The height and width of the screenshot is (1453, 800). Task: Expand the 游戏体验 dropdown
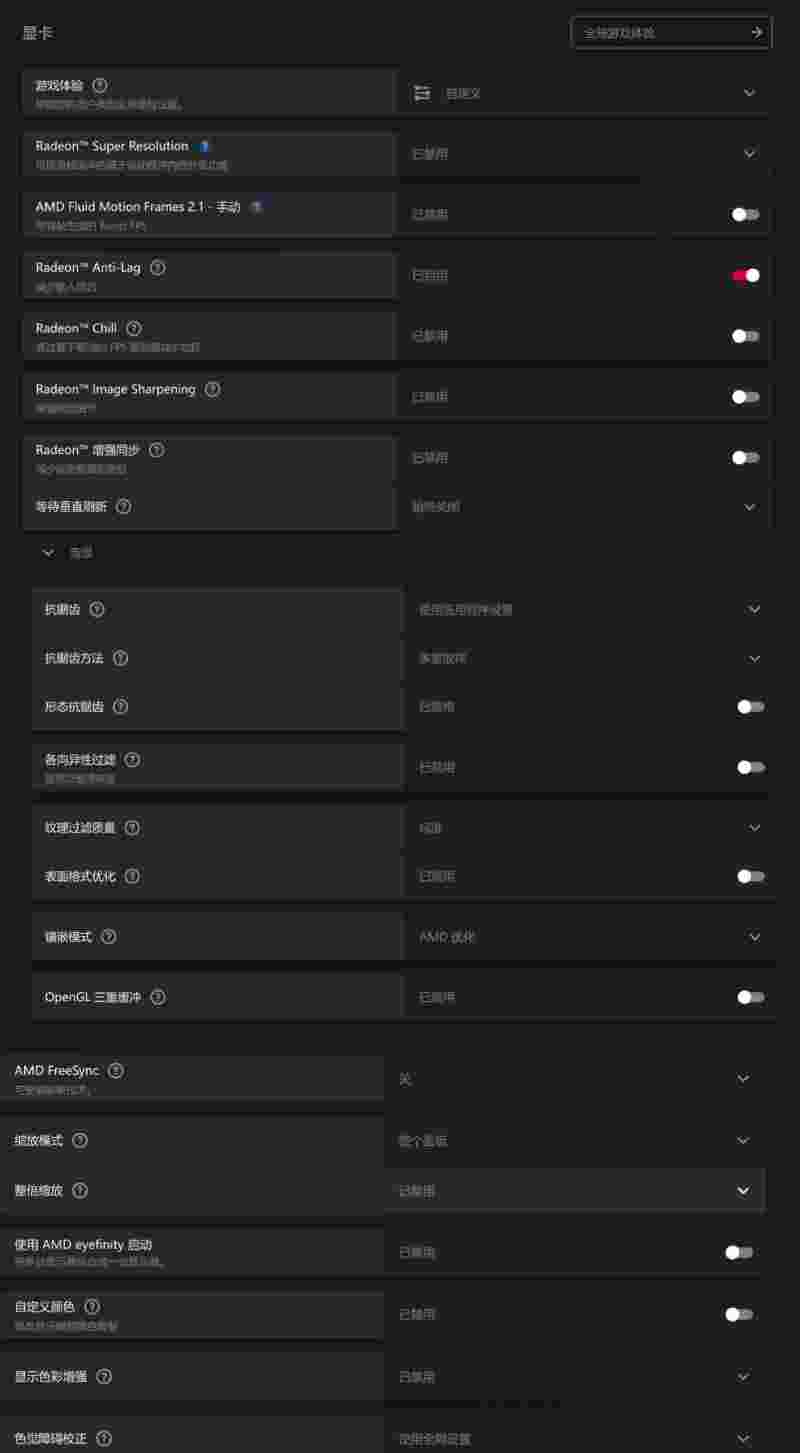(749, 93)
